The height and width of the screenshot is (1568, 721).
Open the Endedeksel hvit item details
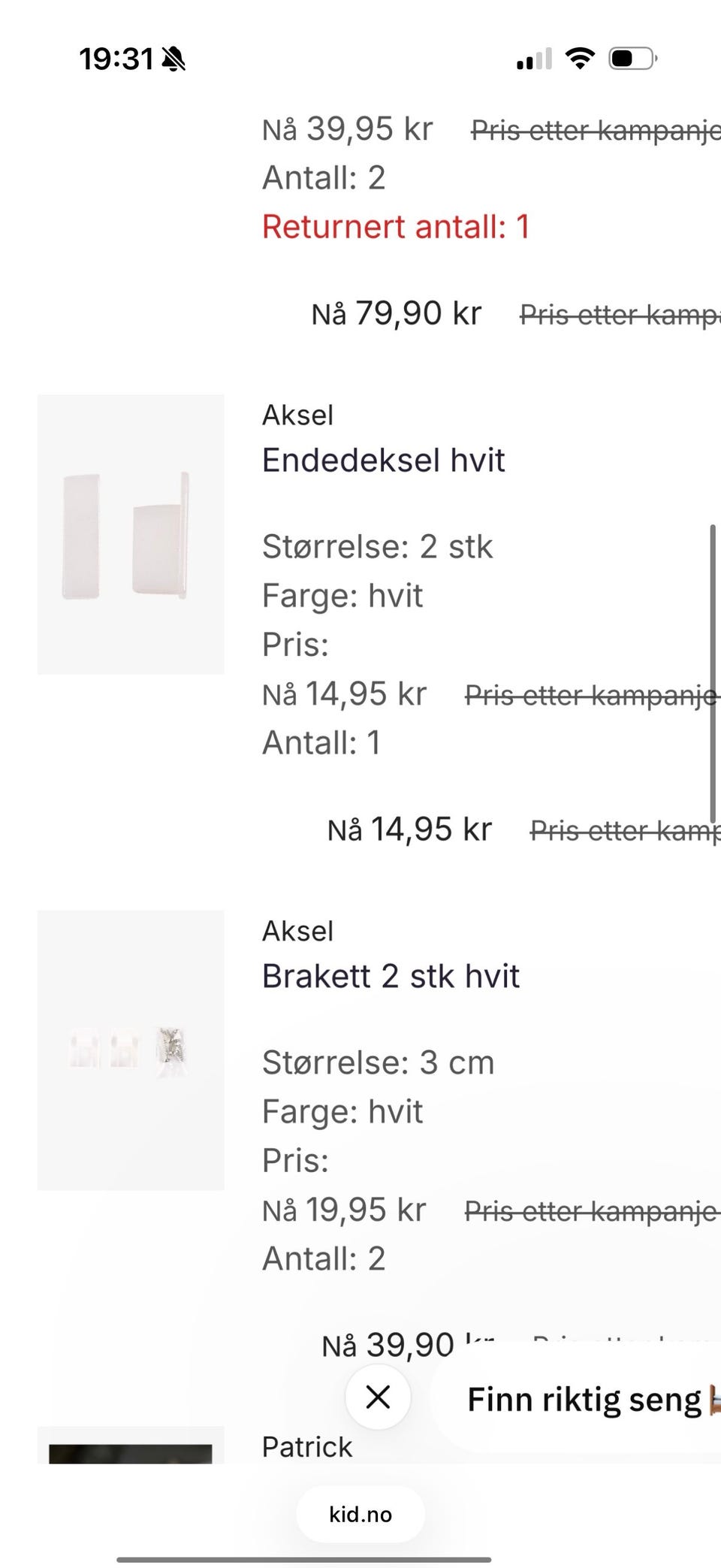click(384, 459)
